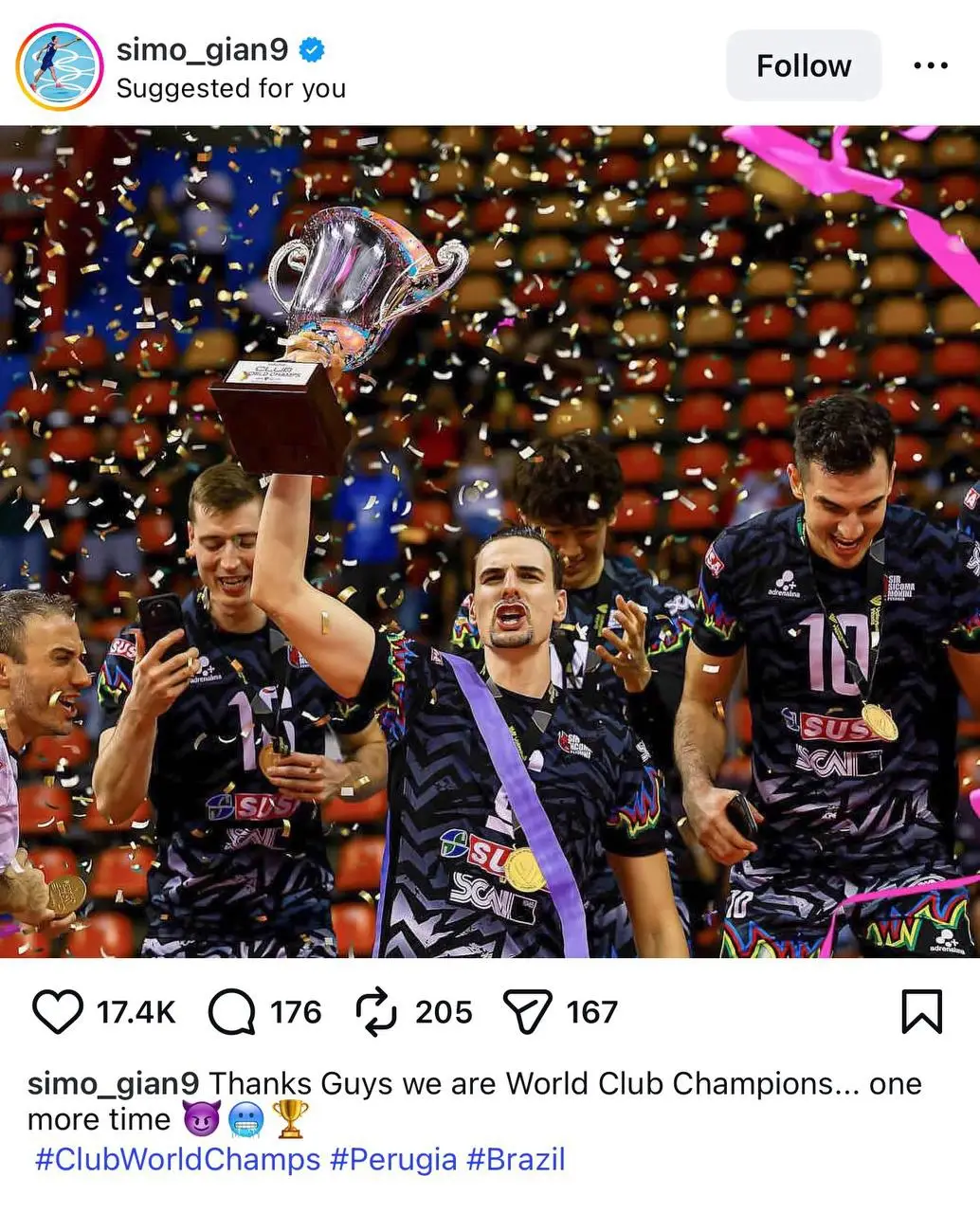Tap the simo_gian9 username in header
Screen dimensions: 980x1213
202,49
